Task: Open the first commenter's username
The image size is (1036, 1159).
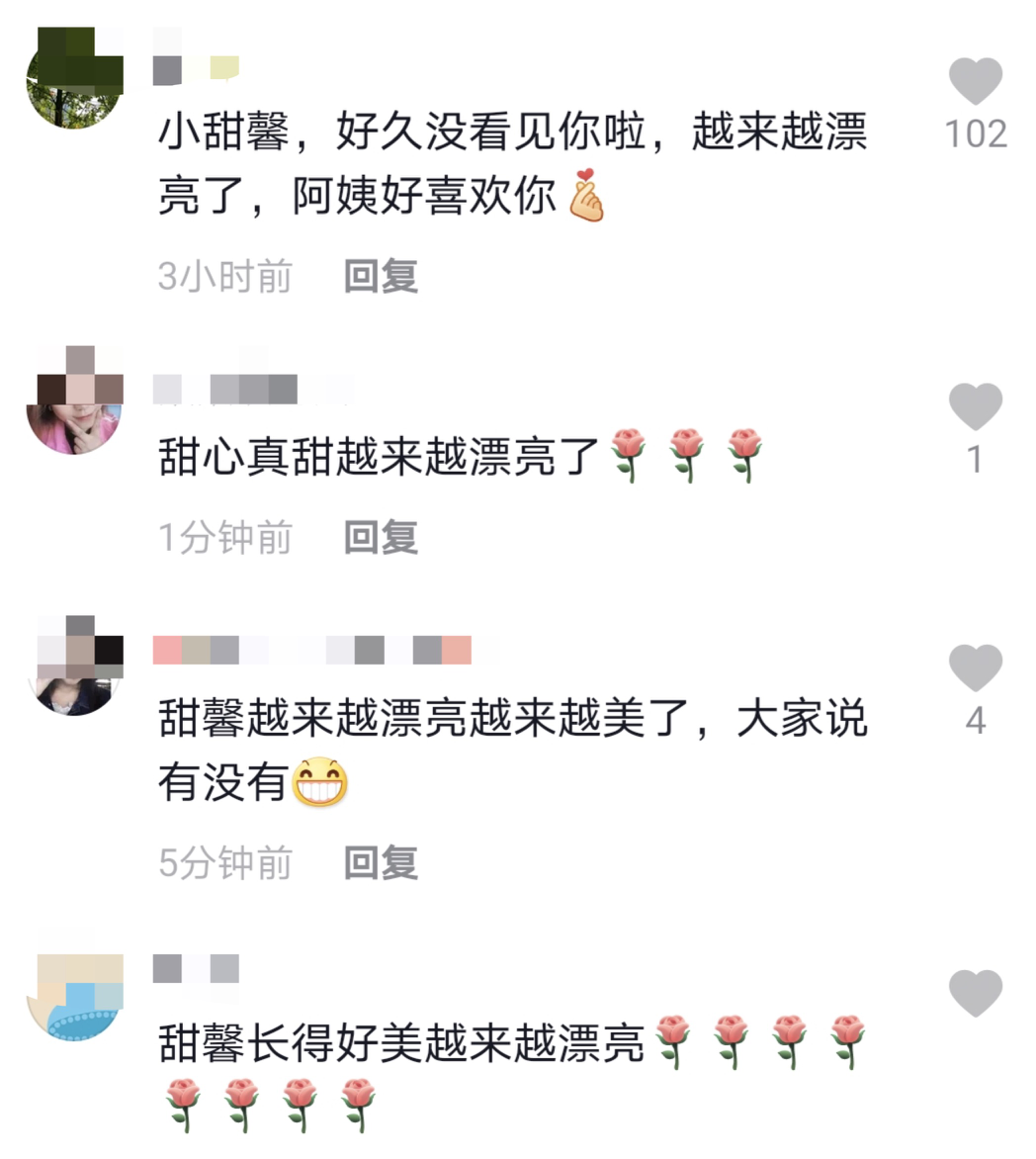Action: (x=193, y=65)
